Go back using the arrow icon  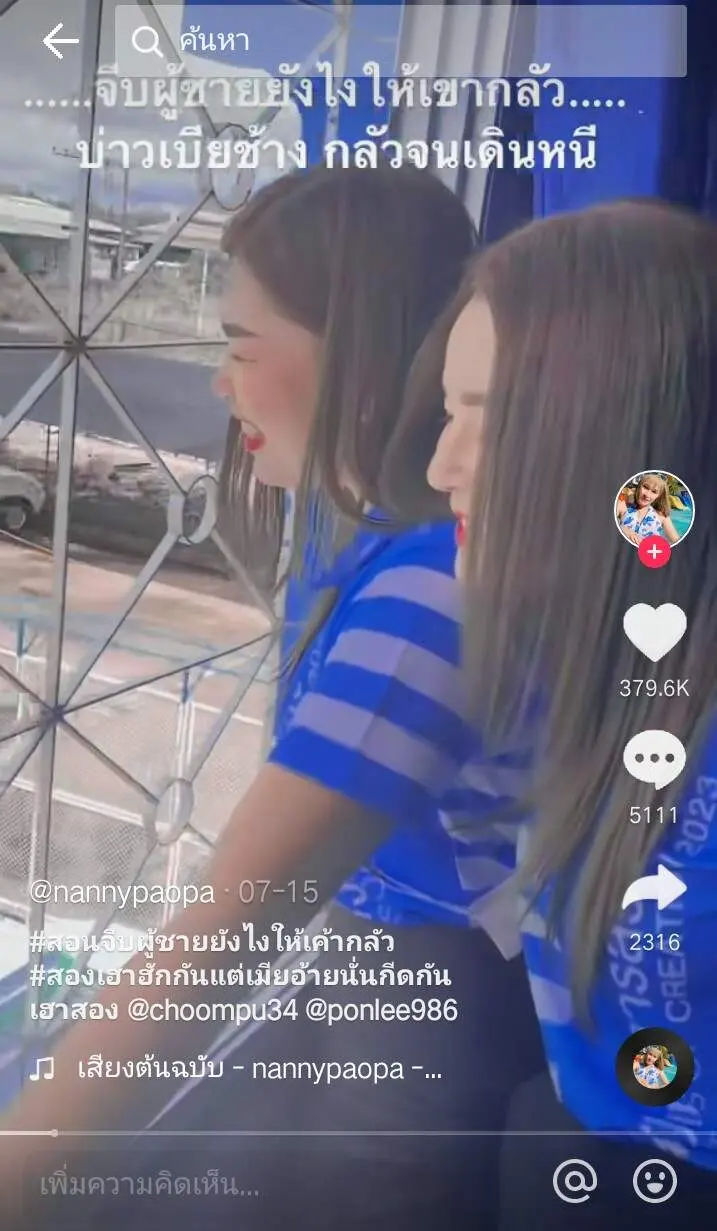click(59, 41)
